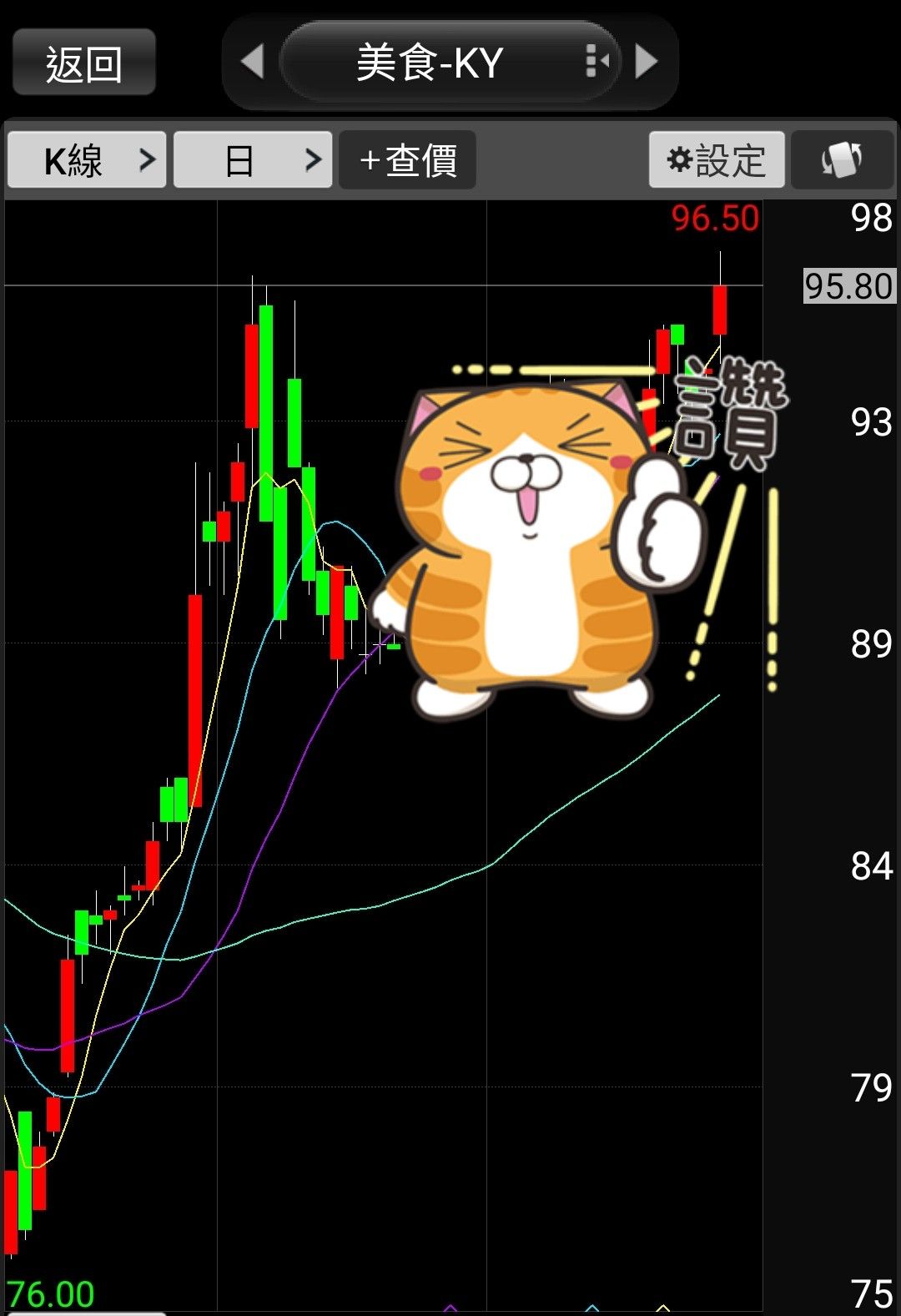This screenshot has width=901, height=1316.
Task: Open the 設定 settings button
Action: (x=717, y=159)
